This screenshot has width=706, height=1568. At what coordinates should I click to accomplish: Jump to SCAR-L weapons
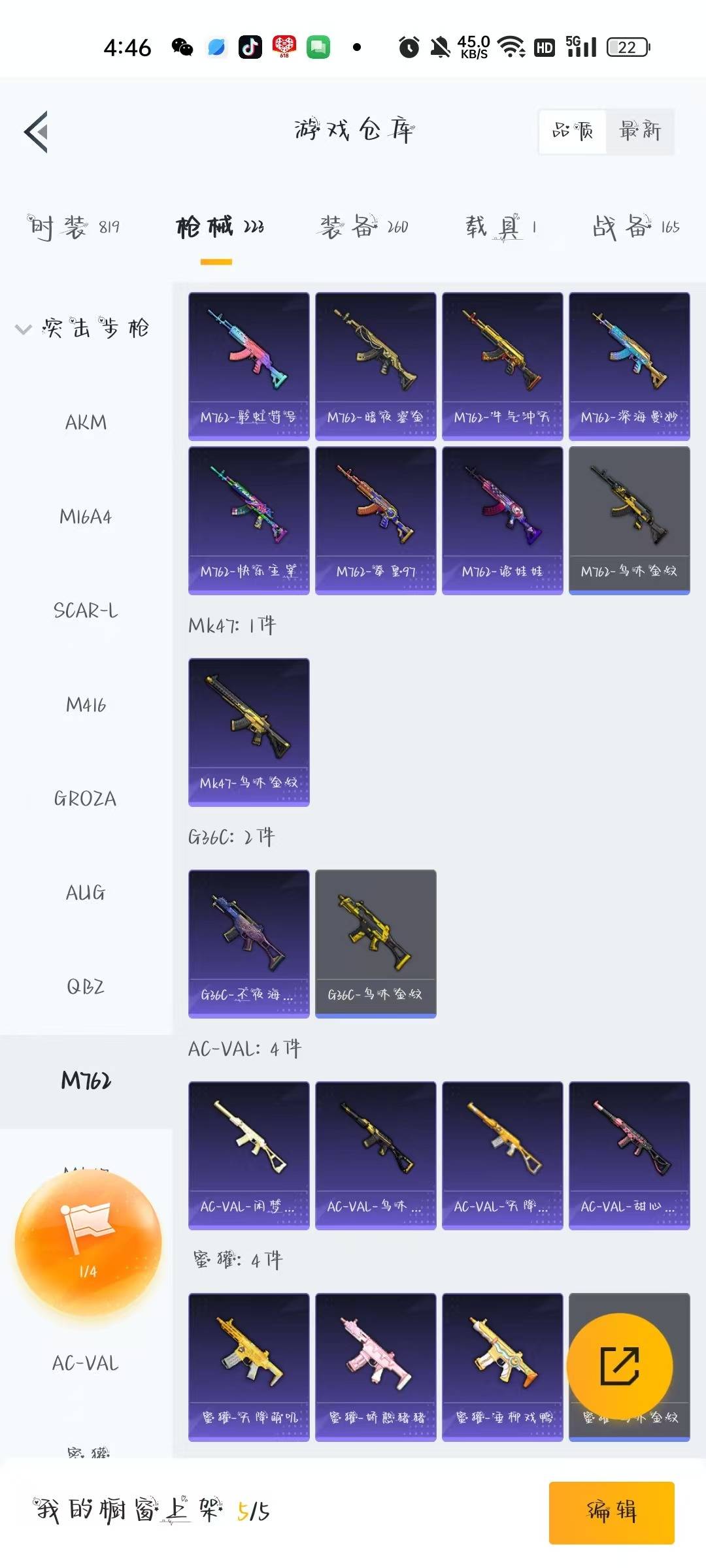[x=86, y=611]
